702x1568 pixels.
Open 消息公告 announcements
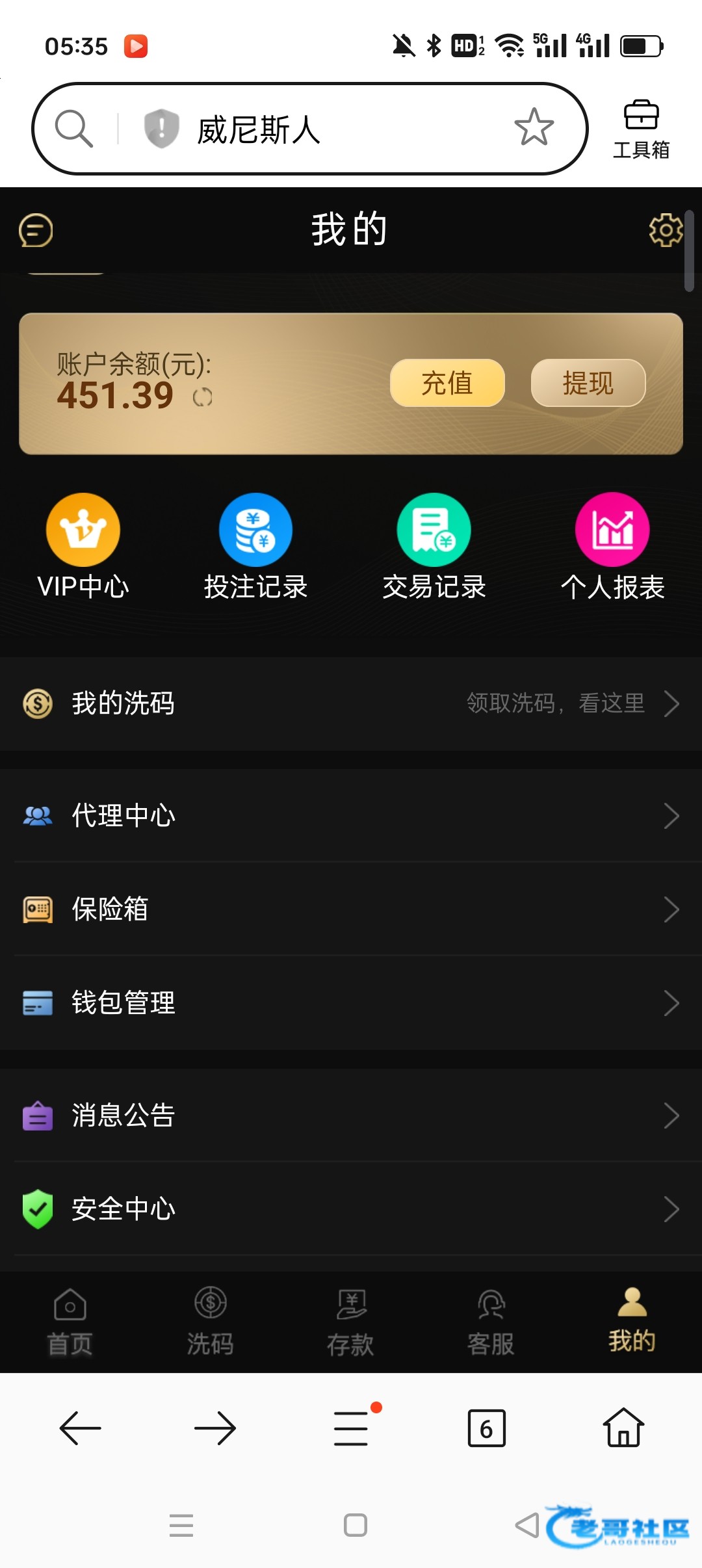351,1116
